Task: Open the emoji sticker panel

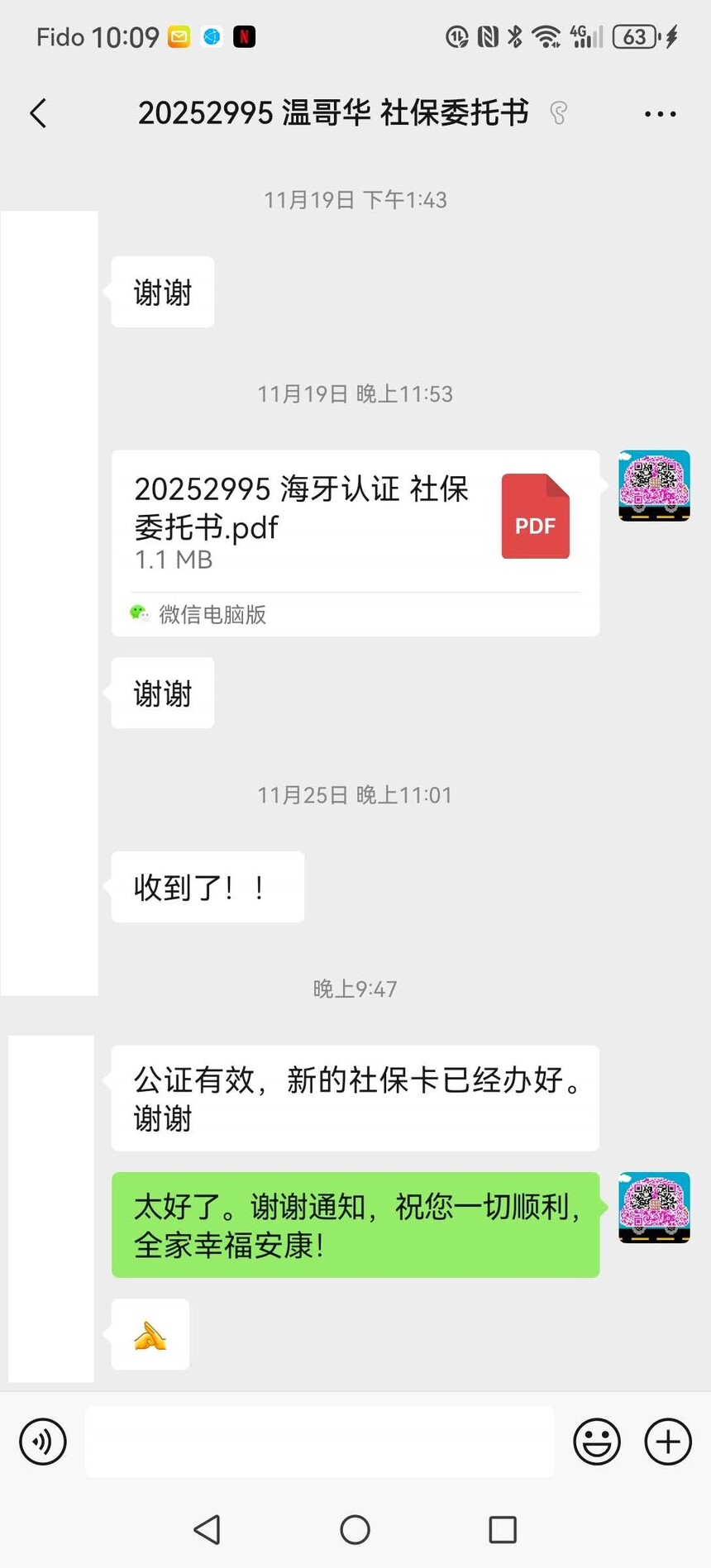Action: point(596,1442)
